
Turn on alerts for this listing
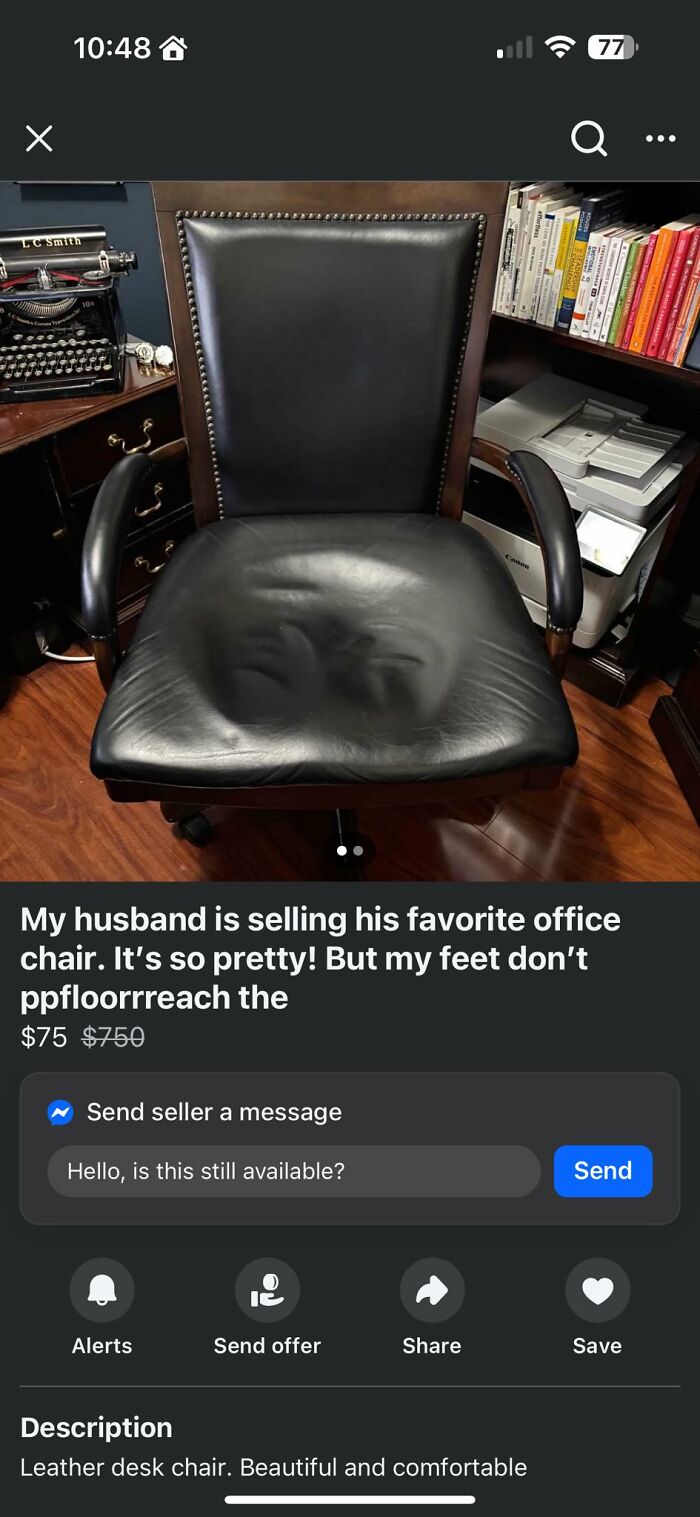coord(102,1291)
